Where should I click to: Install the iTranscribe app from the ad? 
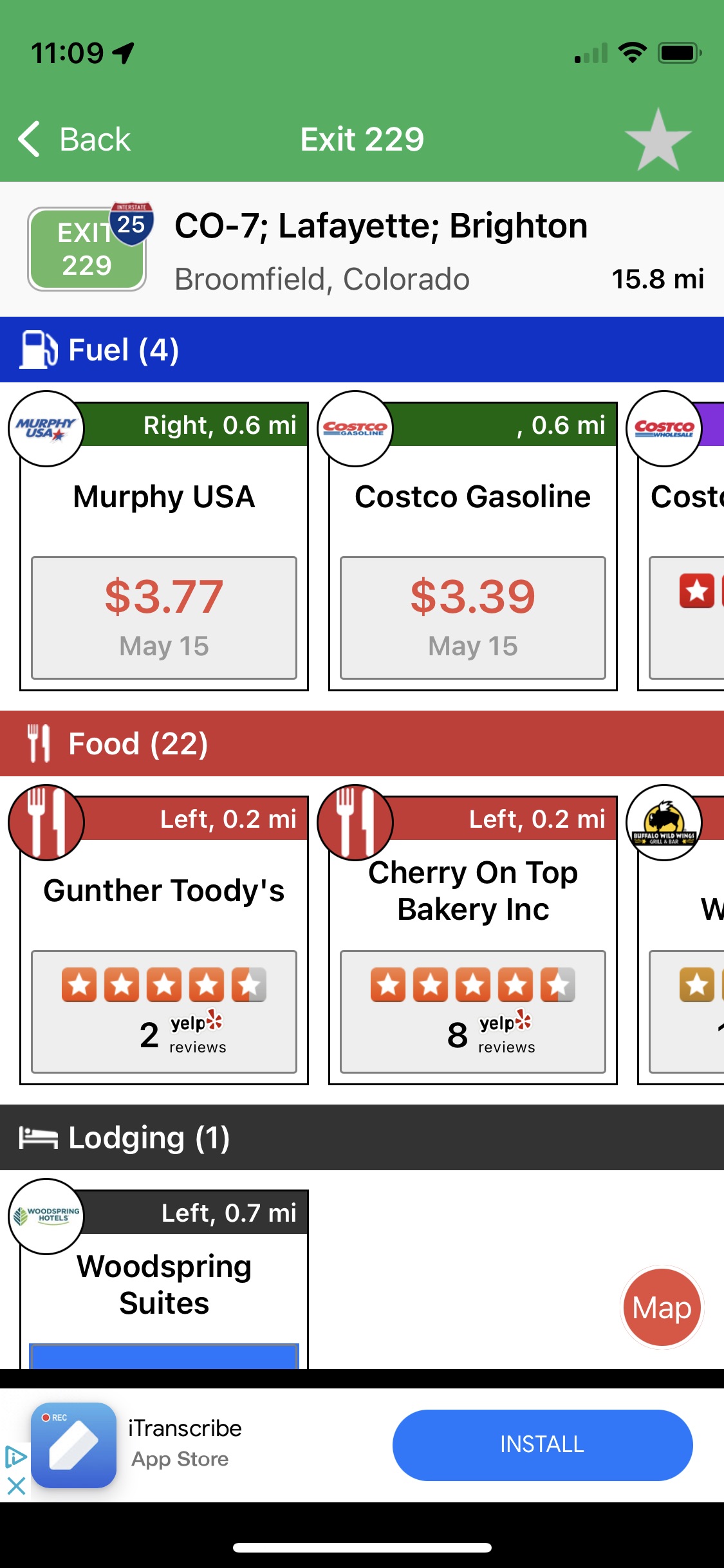542,1444
